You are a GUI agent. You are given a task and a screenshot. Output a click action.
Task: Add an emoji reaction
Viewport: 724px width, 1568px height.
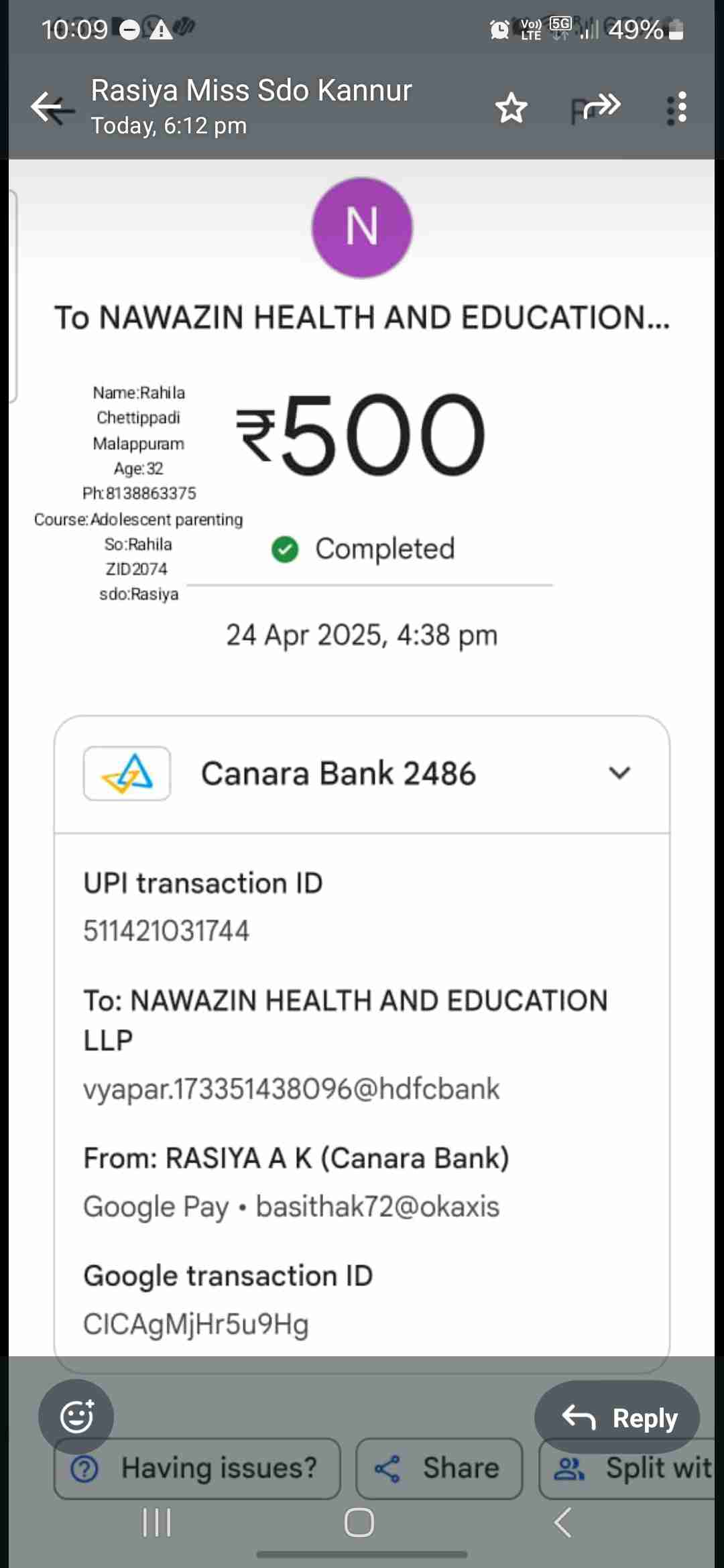click(76, 1416)
